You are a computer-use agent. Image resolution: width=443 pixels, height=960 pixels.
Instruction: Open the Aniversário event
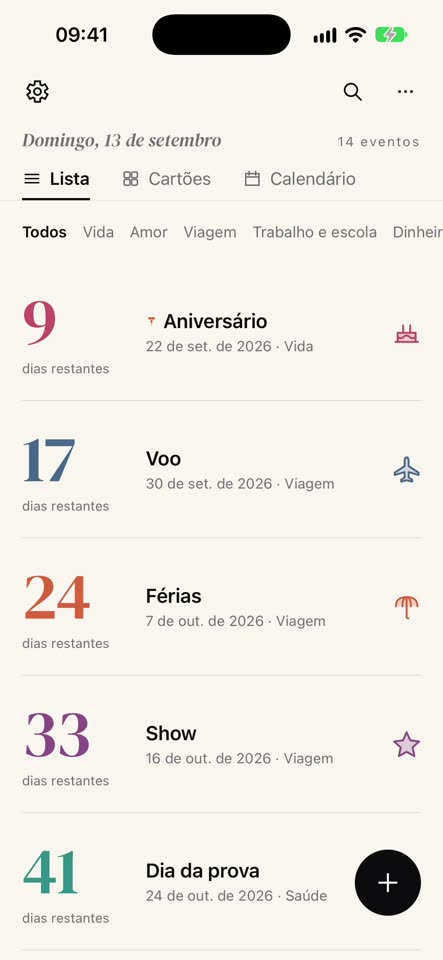222,334
